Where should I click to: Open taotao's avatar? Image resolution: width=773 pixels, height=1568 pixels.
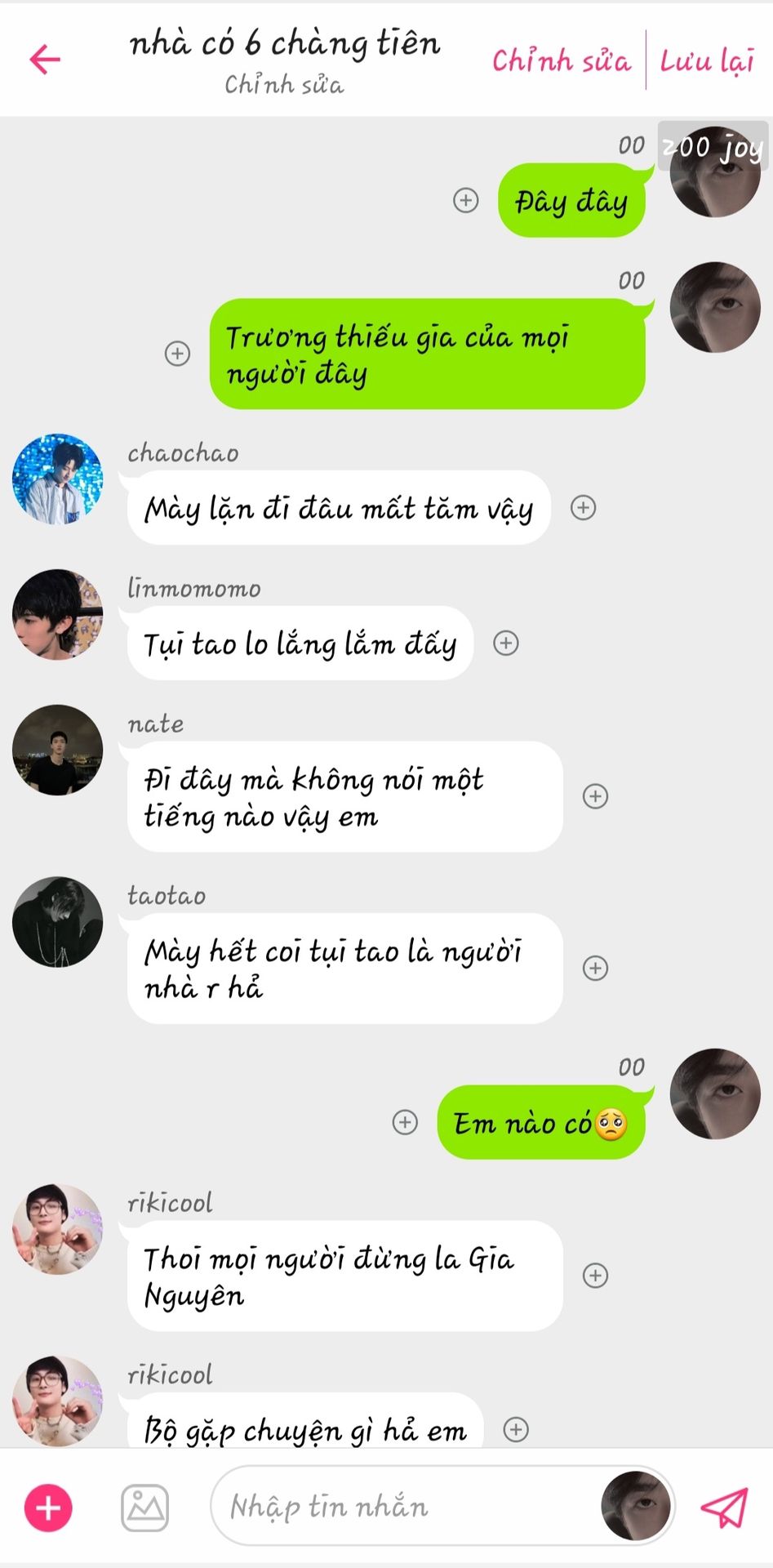click(x=58, y=922)
